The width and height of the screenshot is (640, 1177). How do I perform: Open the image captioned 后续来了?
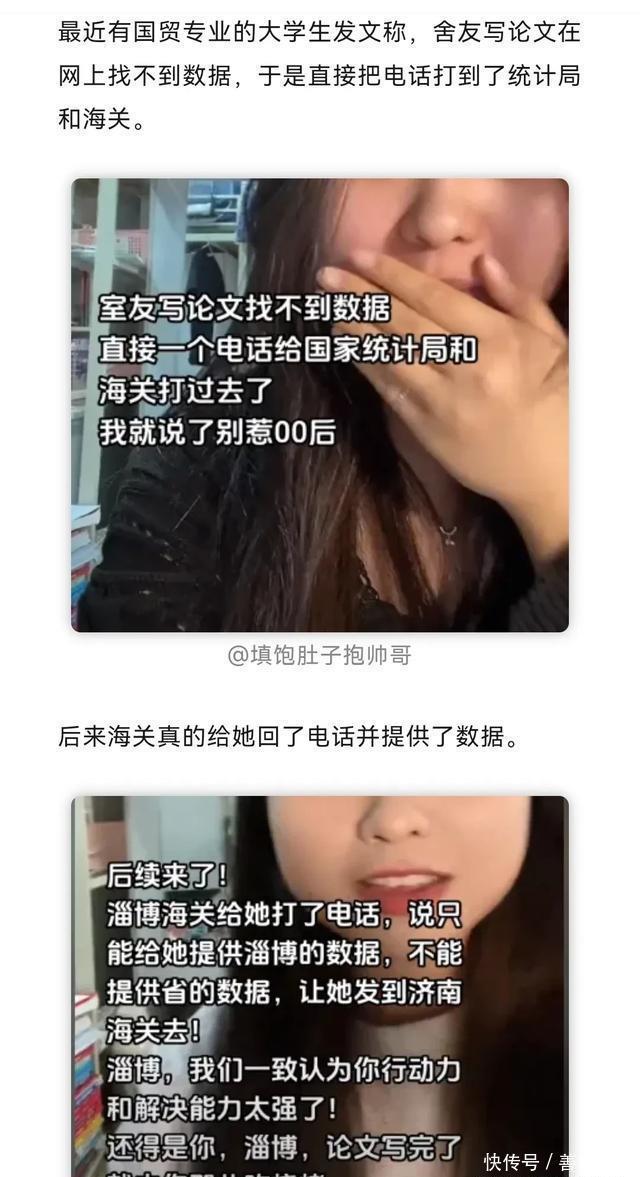320,985
